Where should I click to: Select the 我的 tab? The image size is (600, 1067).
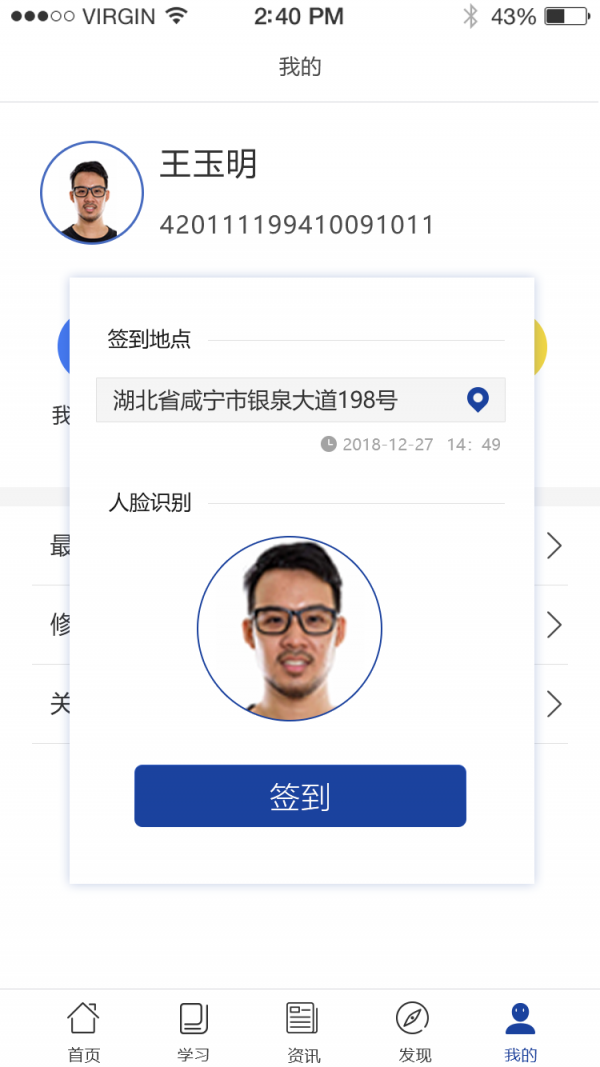[x=520, y=1032]
